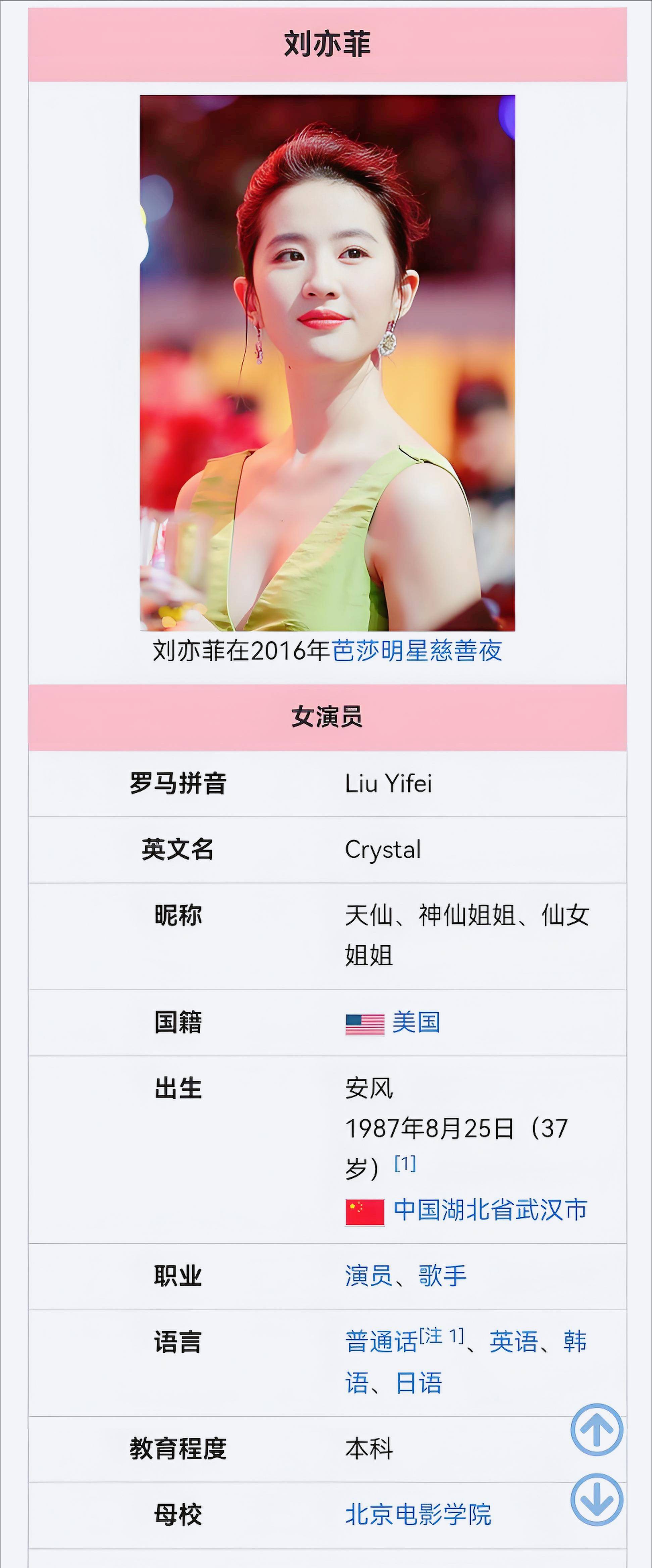Open the 中国湖北省武汉市 birthplace link

[x=490, y=1210]
